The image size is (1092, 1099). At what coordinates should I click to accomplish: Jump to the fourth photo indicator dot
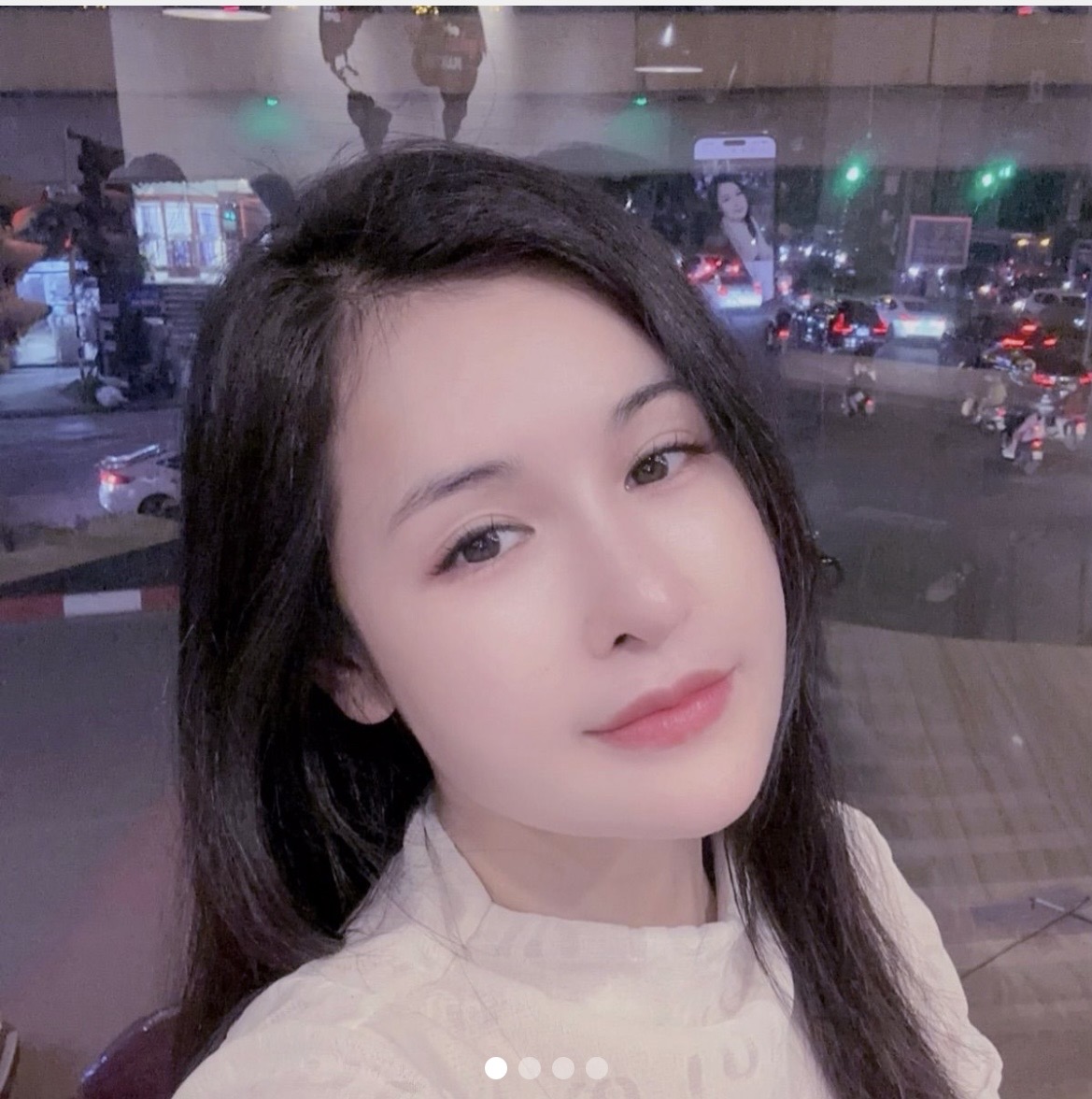[x=597, y=1067]
